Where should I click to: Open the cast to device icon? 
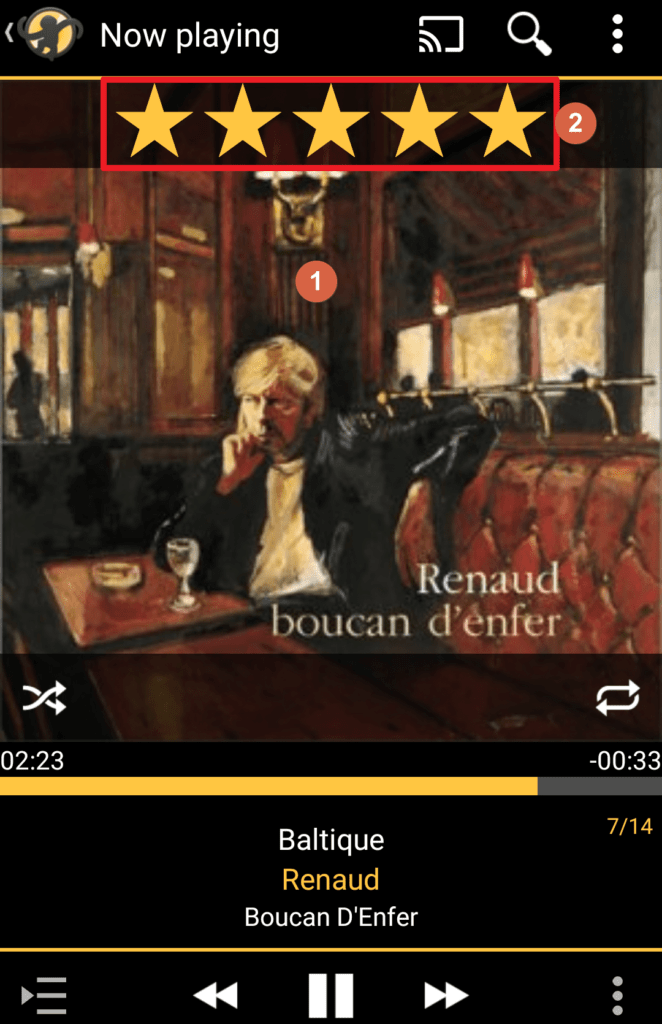coord(440,35)
